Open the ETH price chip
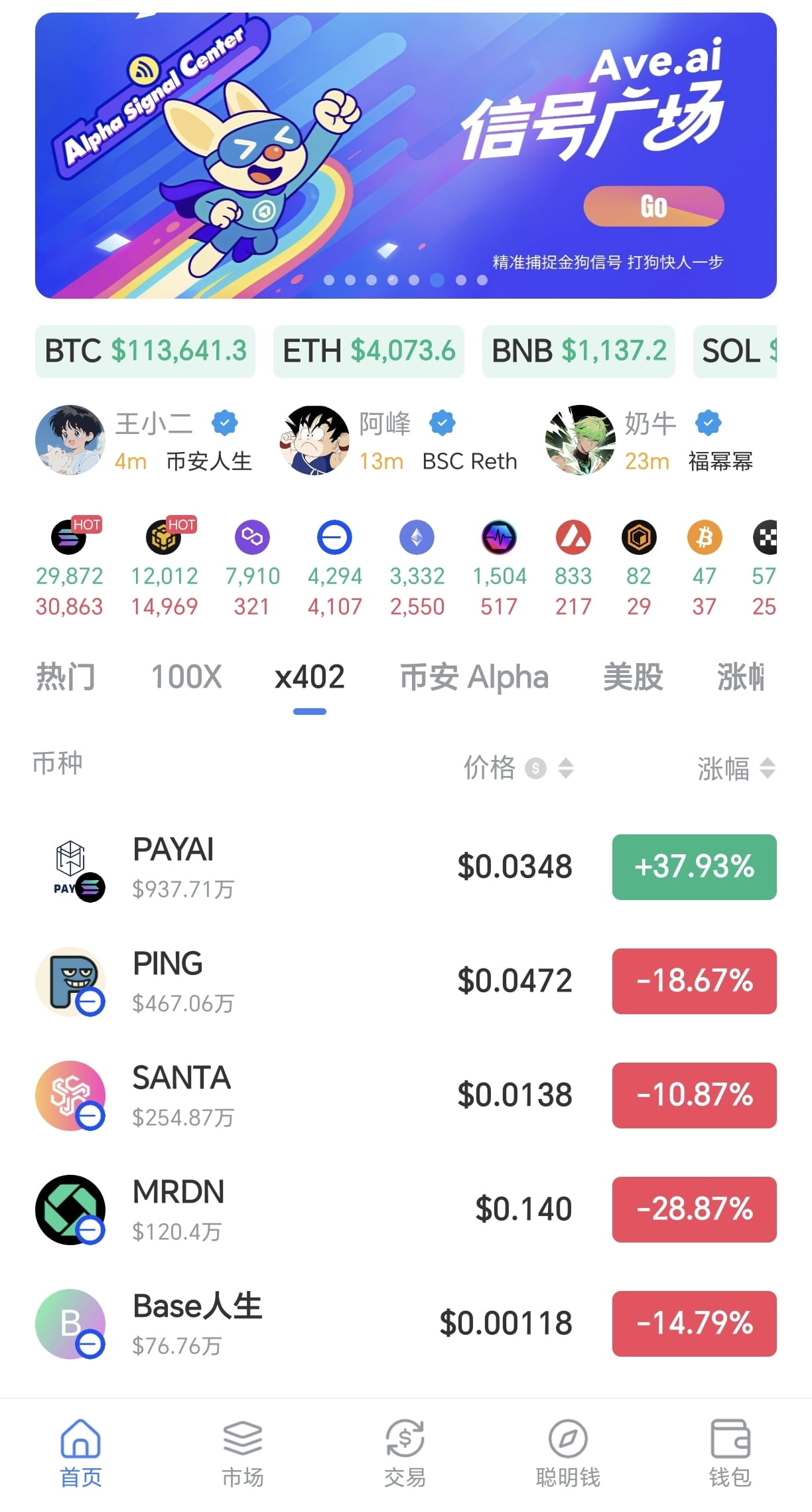Image resolution: width=812 pixels, height=1512 pixels. [369, 351]
